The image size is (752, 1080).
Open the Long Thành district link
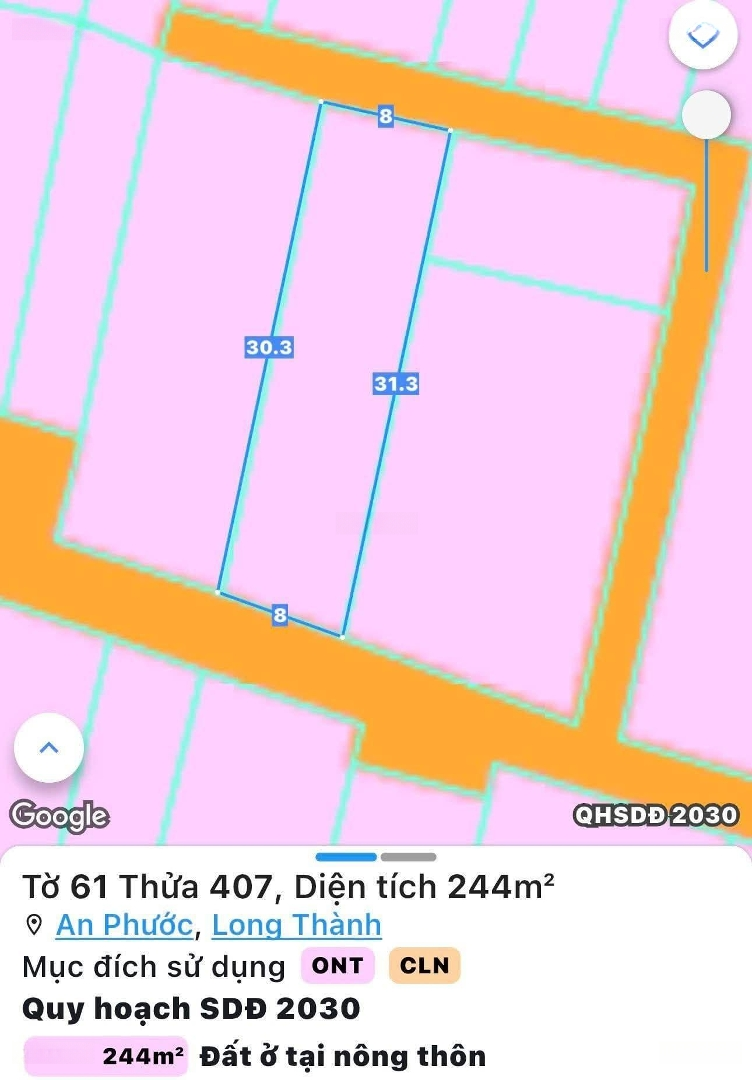296,925
